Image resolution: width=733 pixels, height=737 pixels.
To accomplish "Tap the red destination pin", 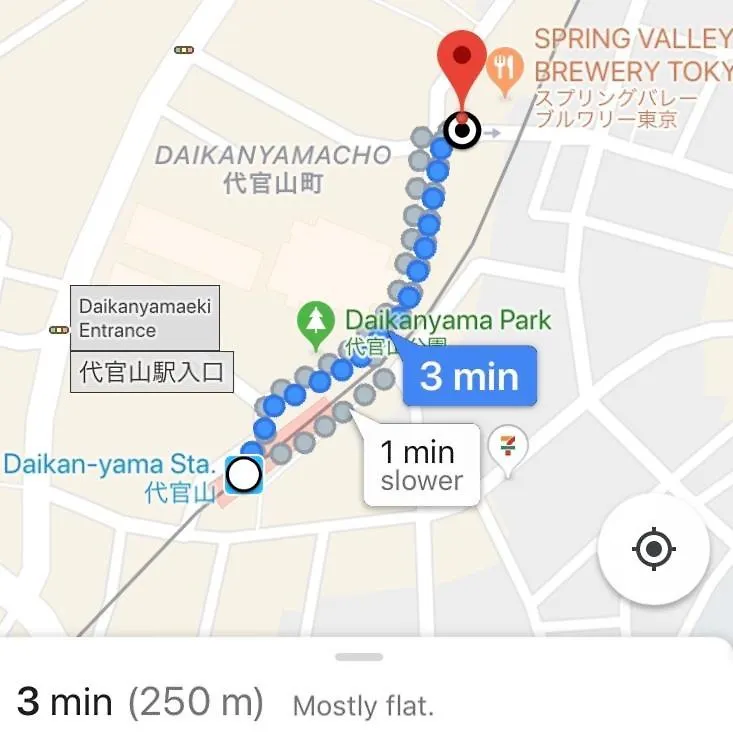I will click(461, 67).
